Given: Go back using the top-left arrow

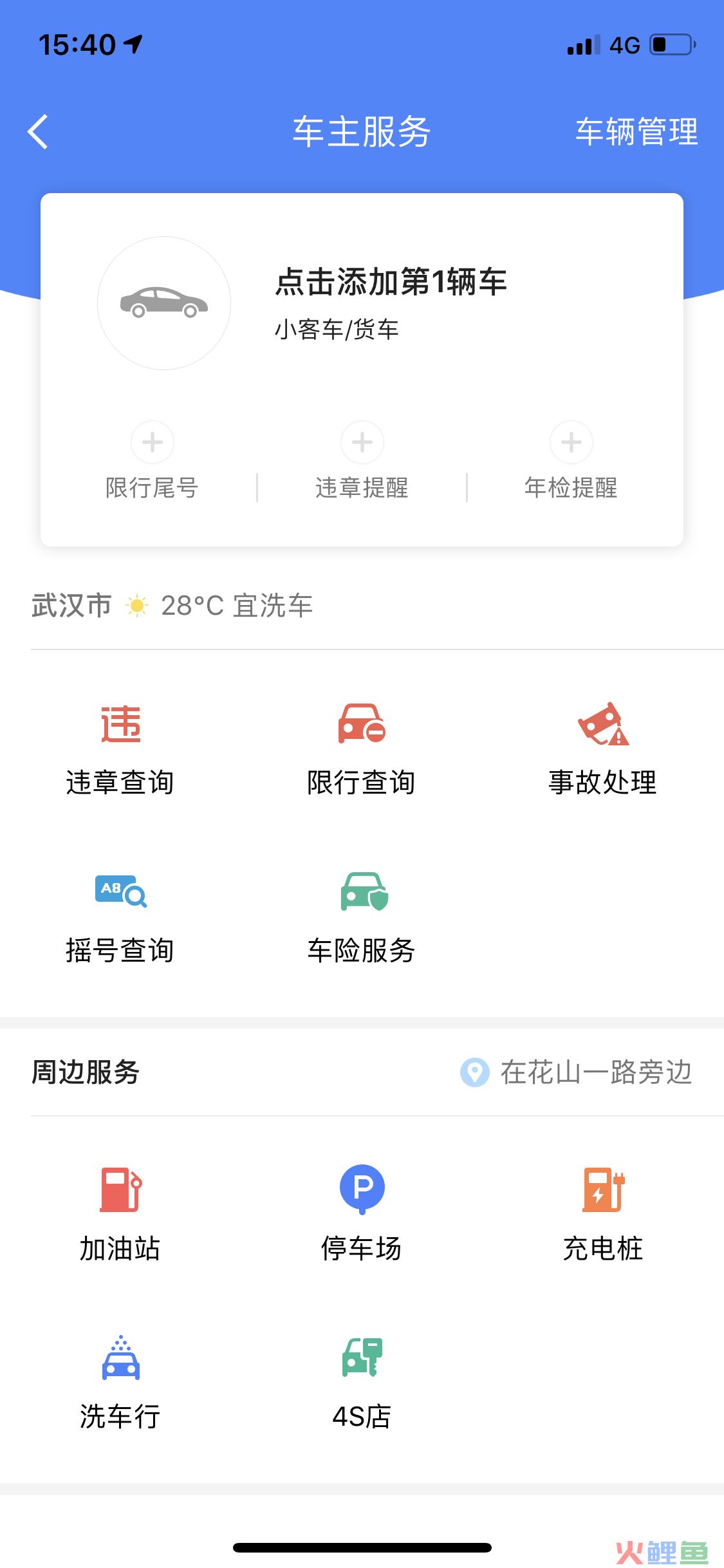Looking at the screenshot, I should (x=38, y=132).
